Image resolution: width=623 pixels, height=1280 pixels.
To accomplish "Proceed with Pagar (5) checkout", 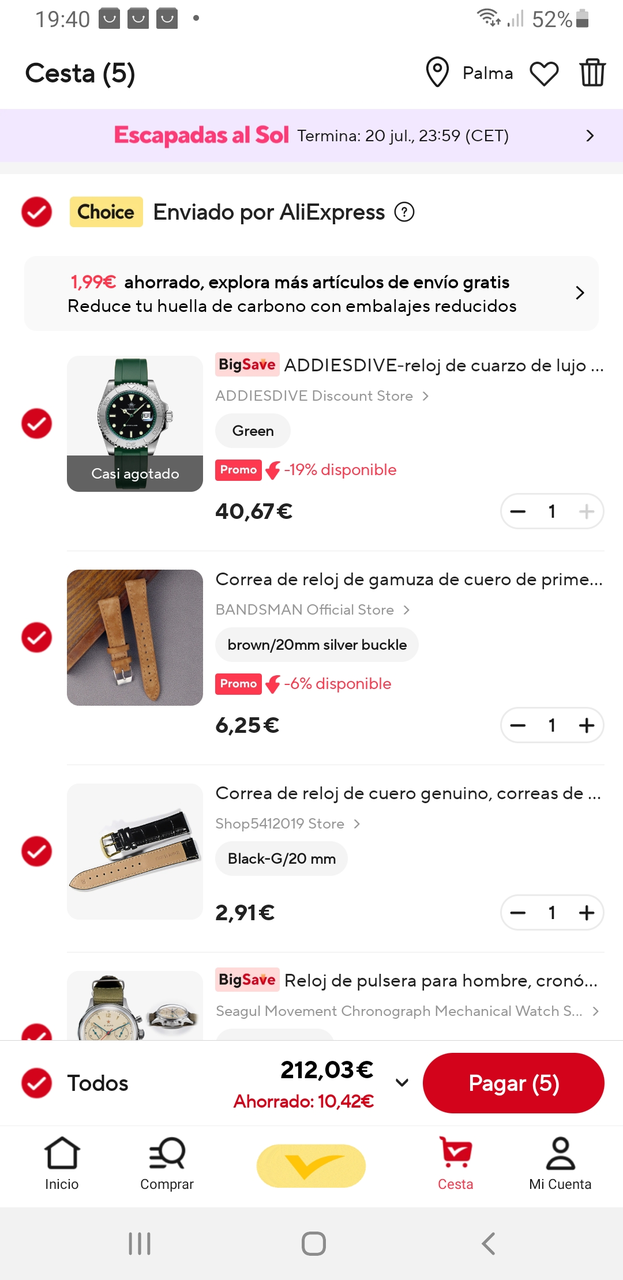I will point(513,1083).
